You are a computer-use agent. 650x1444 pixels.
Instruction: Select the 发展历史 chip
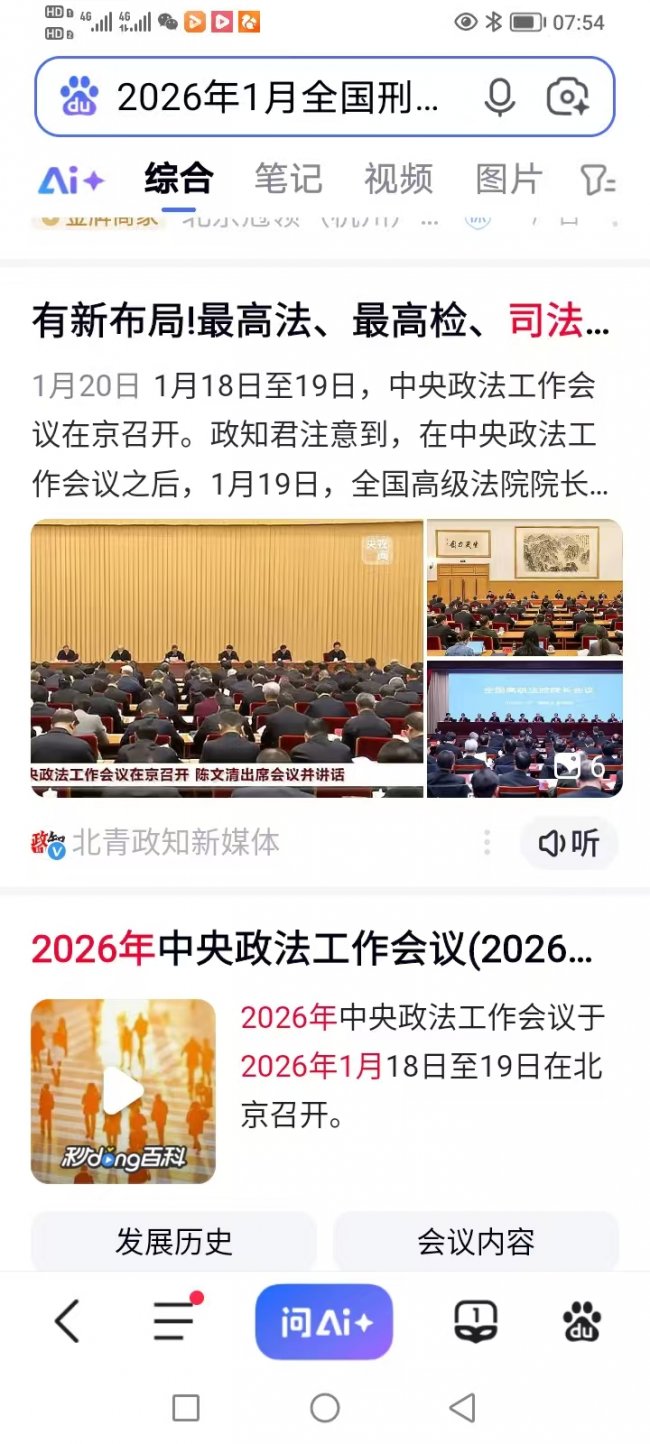pyautogui.click(x=174, y=1242)
